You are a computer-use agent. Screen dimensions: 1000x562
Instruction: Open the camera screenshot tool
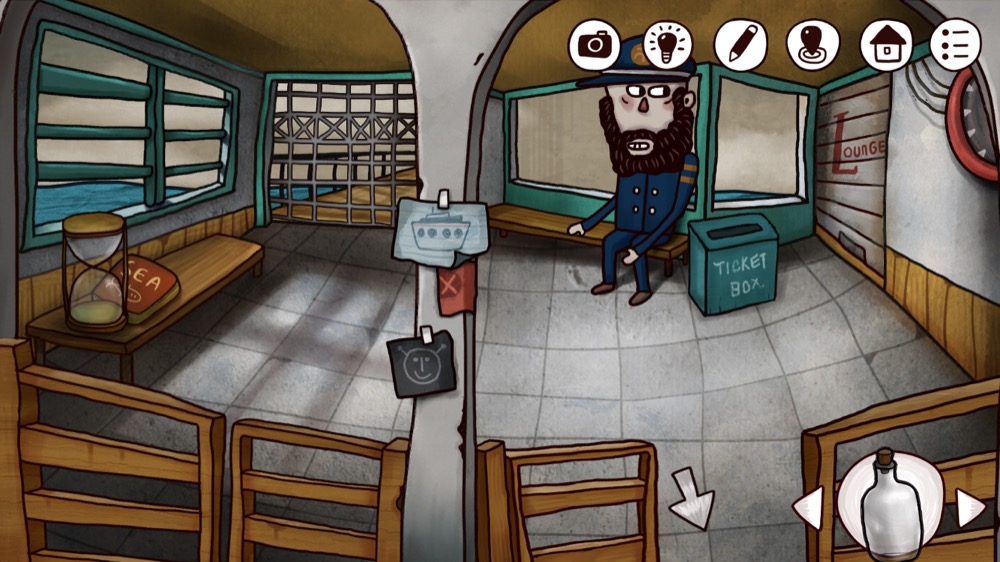(595, 45)
